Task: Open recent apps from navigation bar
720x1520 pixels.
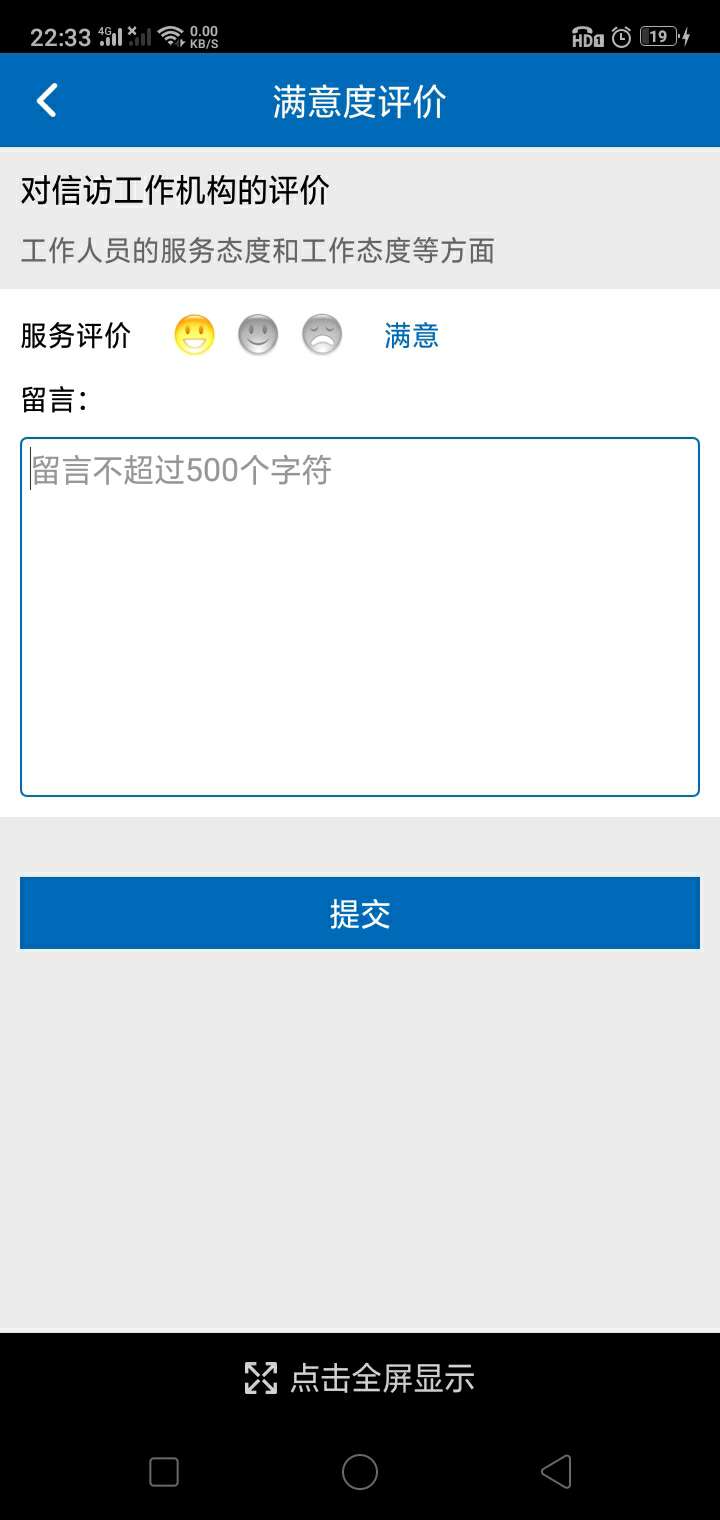Action: (164, 1472)
